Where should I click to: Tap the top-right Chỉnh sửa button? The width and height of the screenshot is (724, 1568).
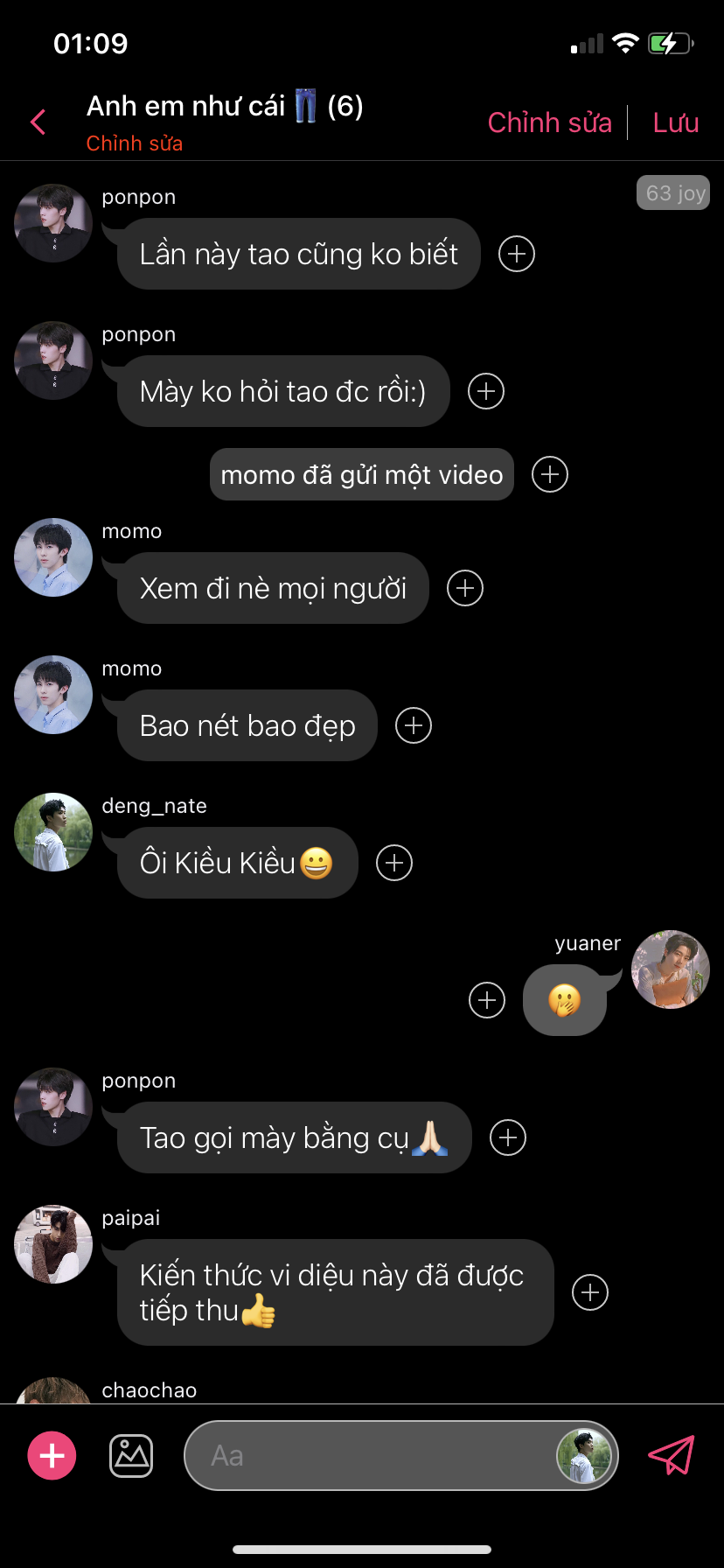point(549,122)
